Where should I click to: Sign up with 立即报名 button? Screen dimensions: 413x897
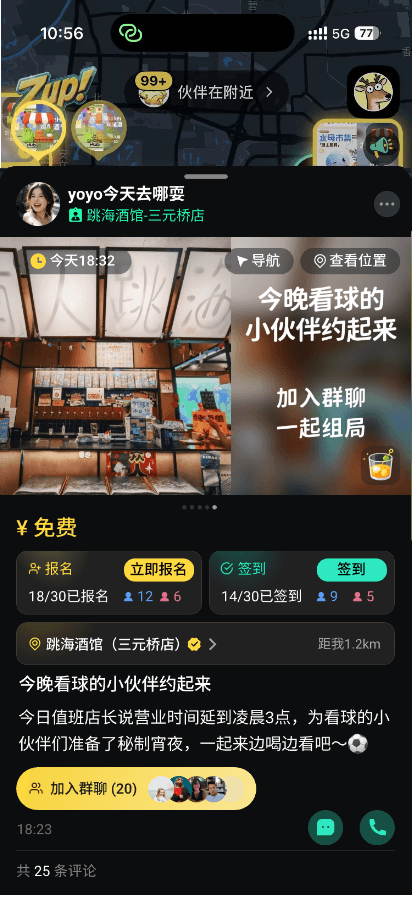pos(159,569)
